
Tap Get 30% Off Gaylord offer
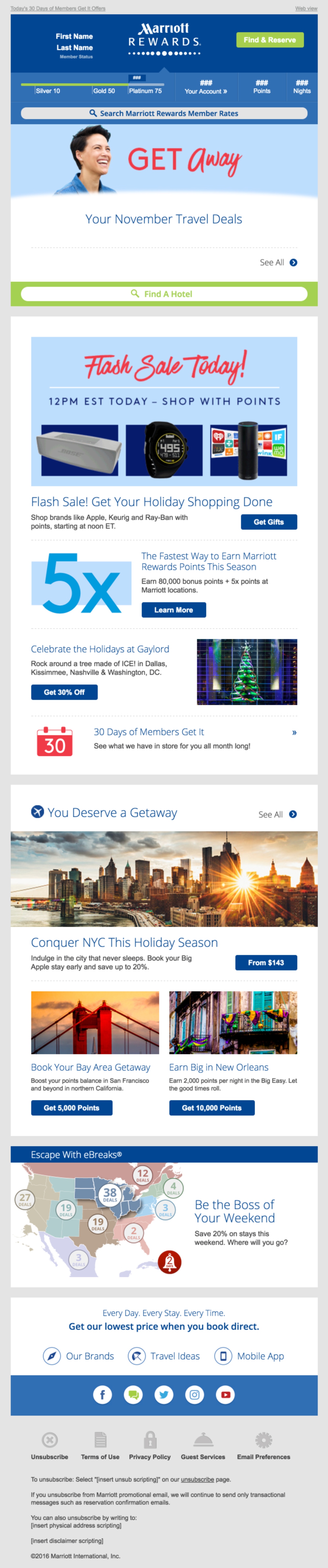pos(64,692)
